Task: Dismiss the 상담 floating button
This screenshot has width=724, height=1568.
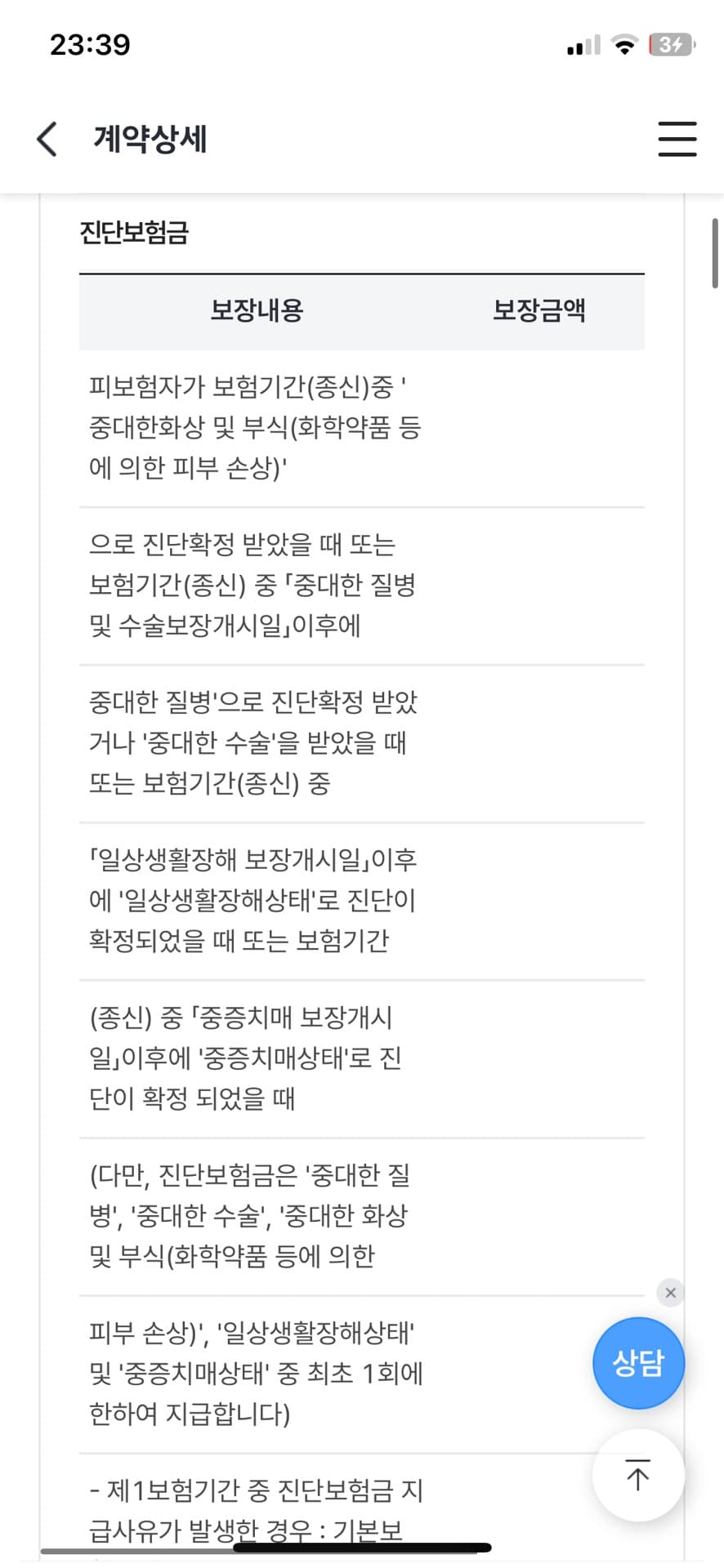Action: (670, 1293)
